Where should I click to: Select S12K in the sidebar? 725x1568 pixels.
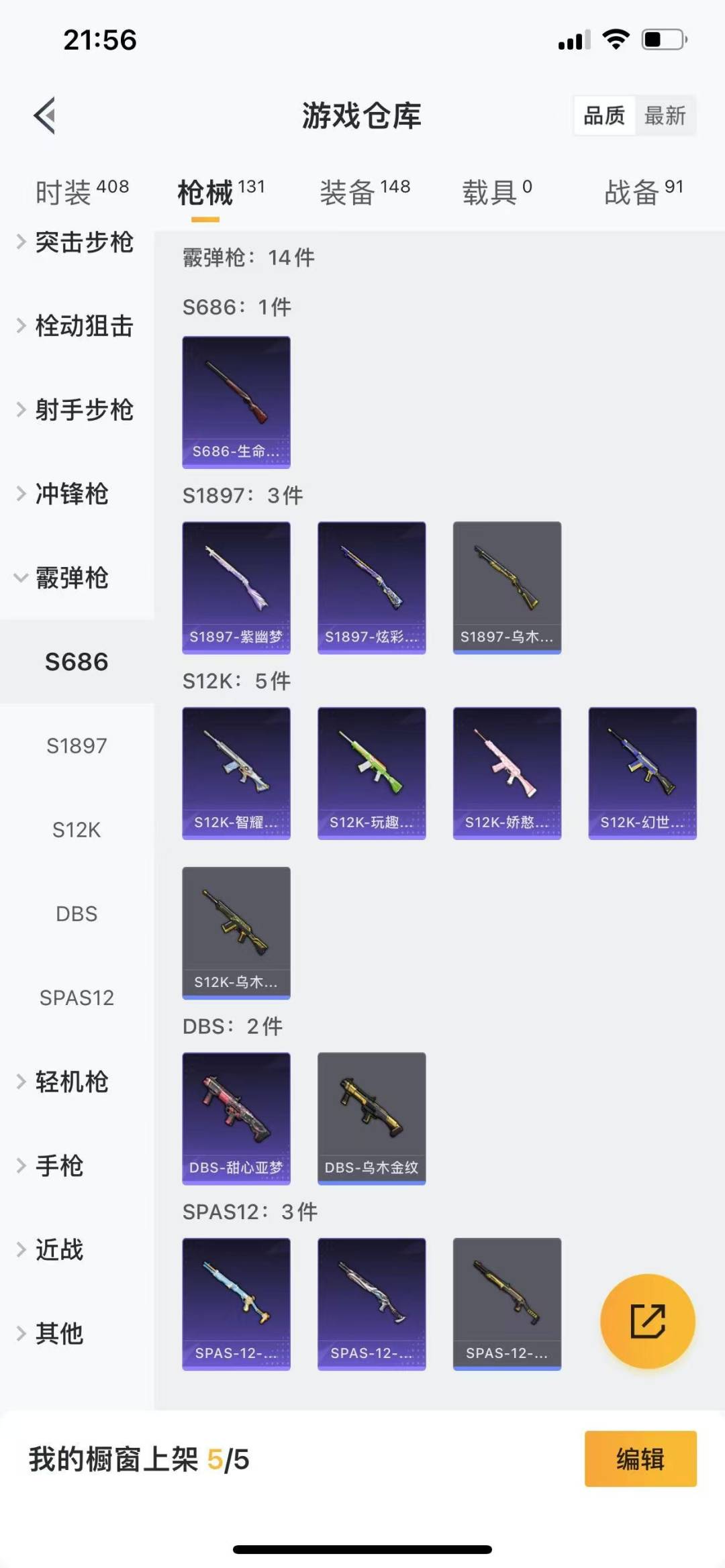tap(77, 830)
